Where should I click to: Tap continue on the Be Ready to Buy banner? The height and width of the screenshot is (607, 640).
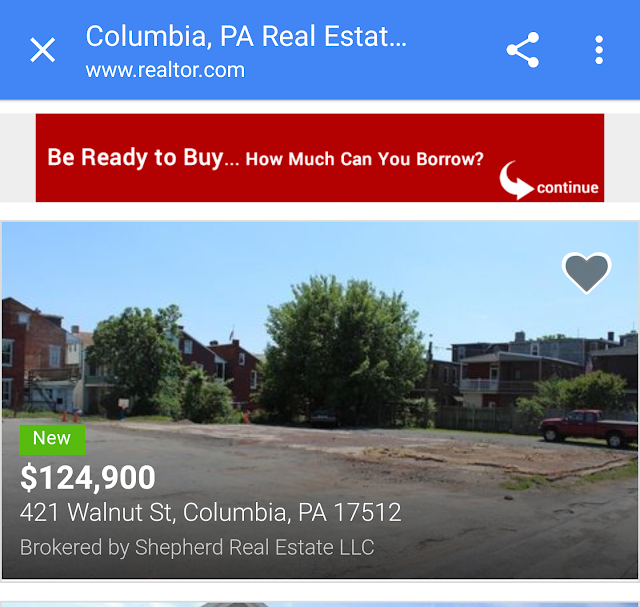552,182
